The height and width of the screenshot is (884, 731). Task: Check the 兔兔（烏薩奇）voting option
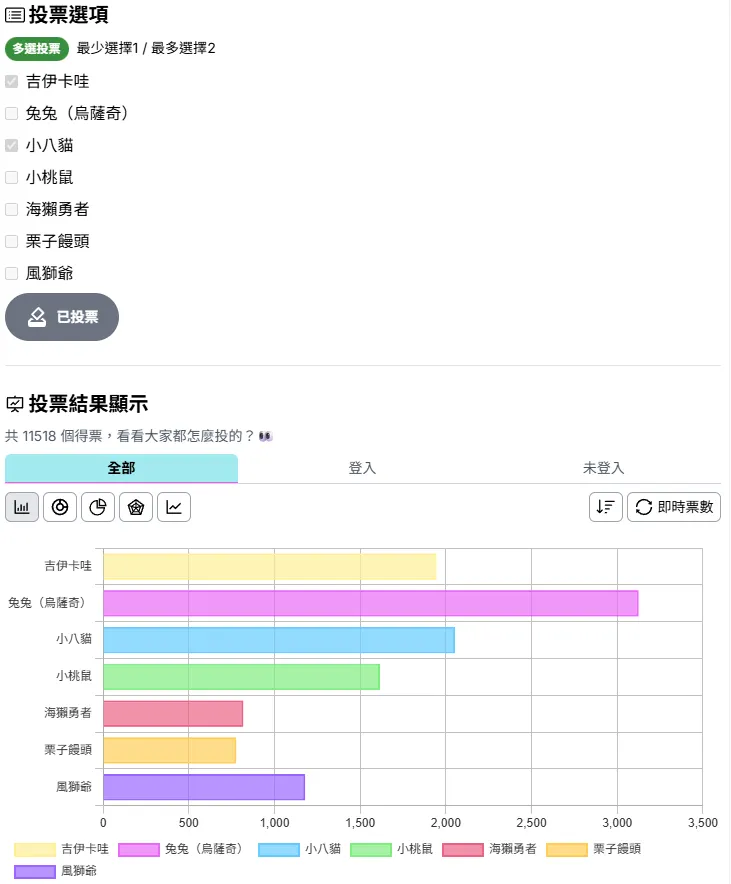[11, 113]
